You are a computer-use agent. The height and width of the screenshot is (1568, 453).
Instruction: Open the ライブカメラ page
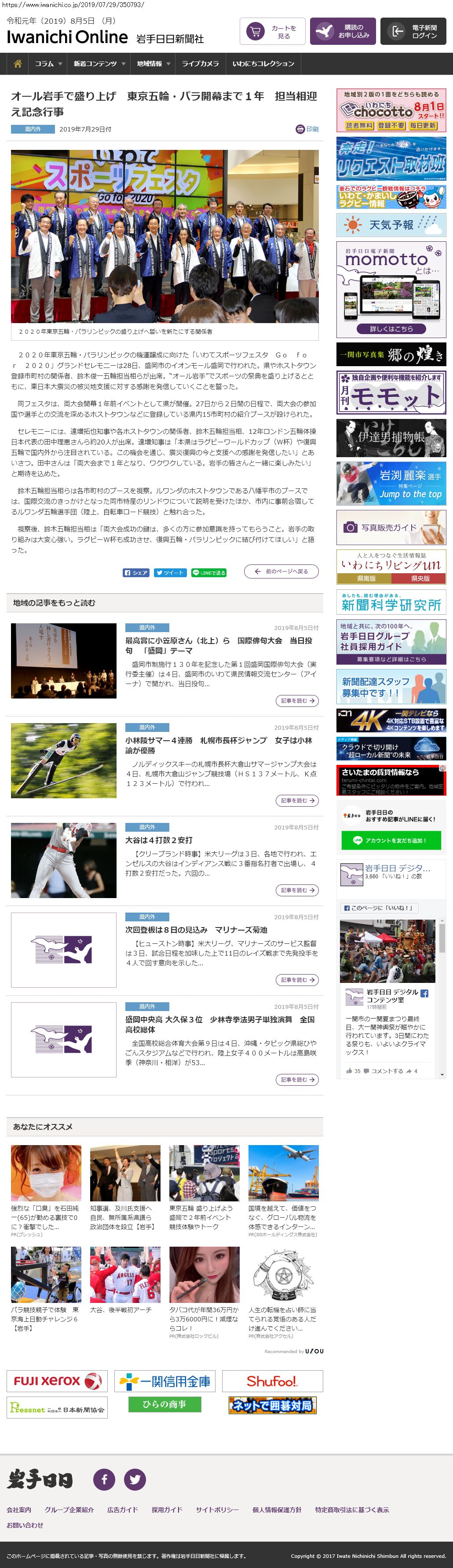tap(200, 63)
